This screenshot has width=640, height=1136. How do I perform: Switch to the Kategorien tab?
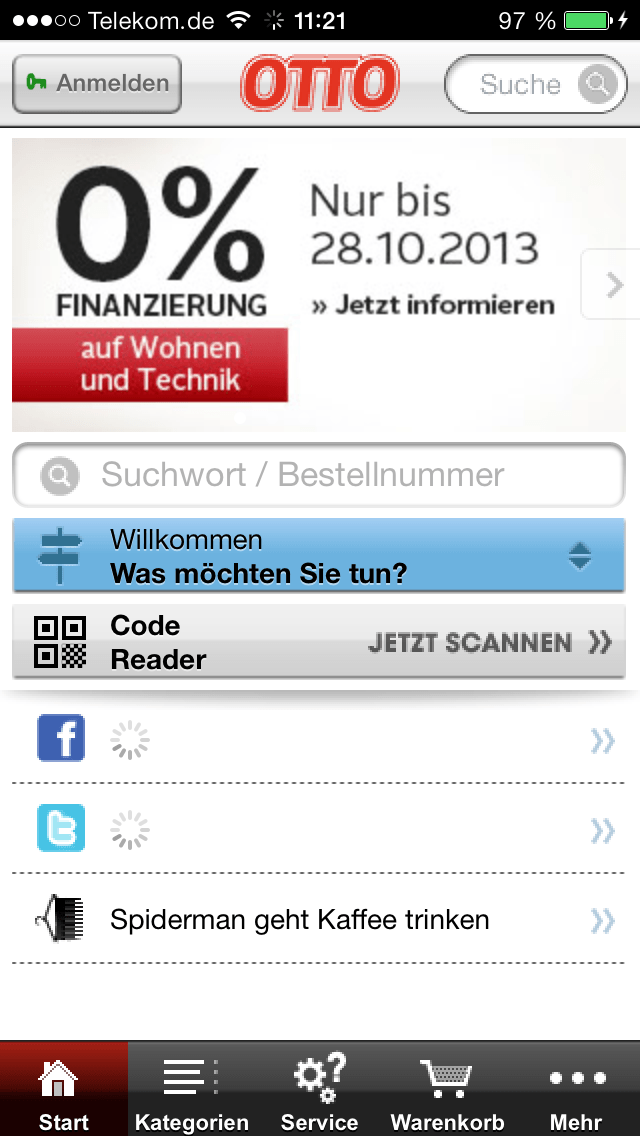pyautogui.click(x=192, y=1089)
